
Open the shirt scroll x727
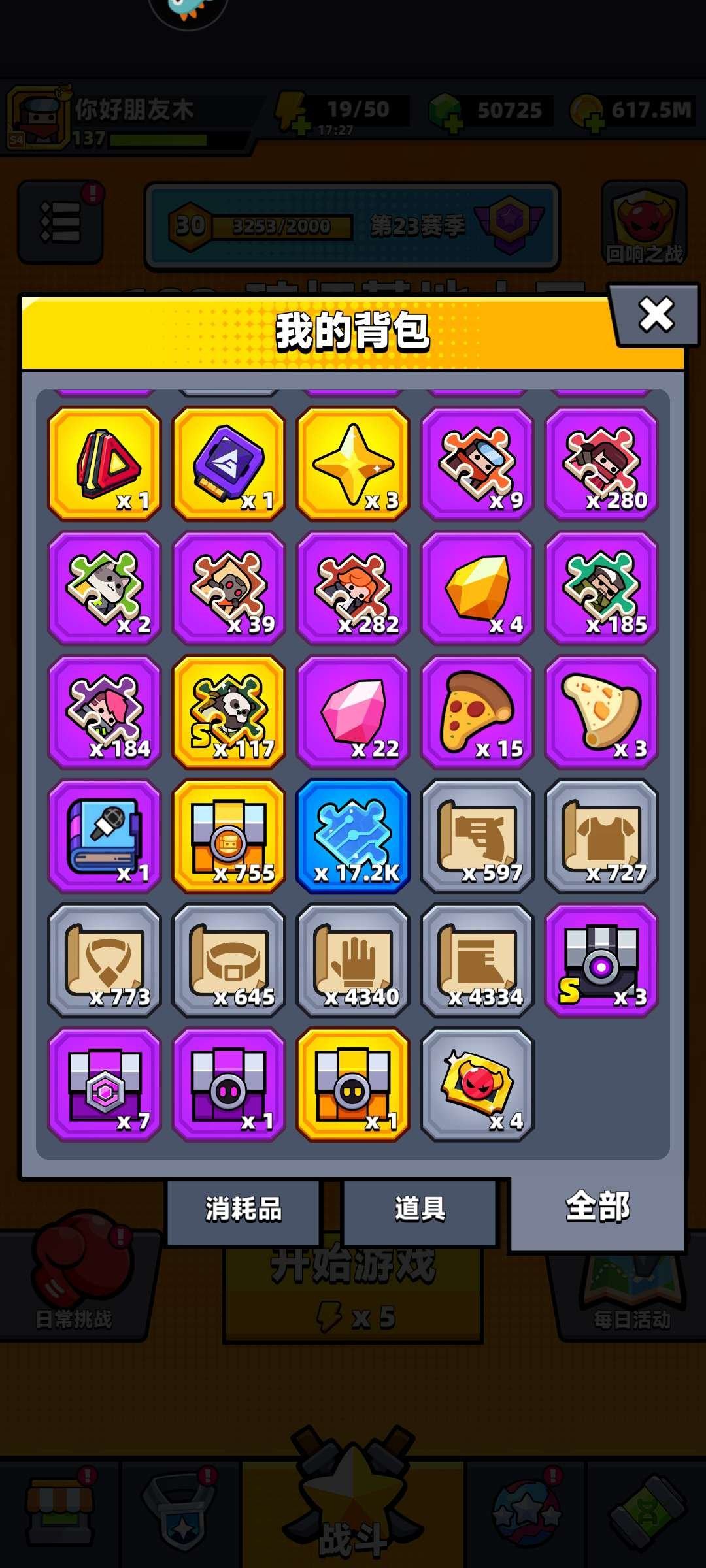pyautogui.click(x=601, y=836)
